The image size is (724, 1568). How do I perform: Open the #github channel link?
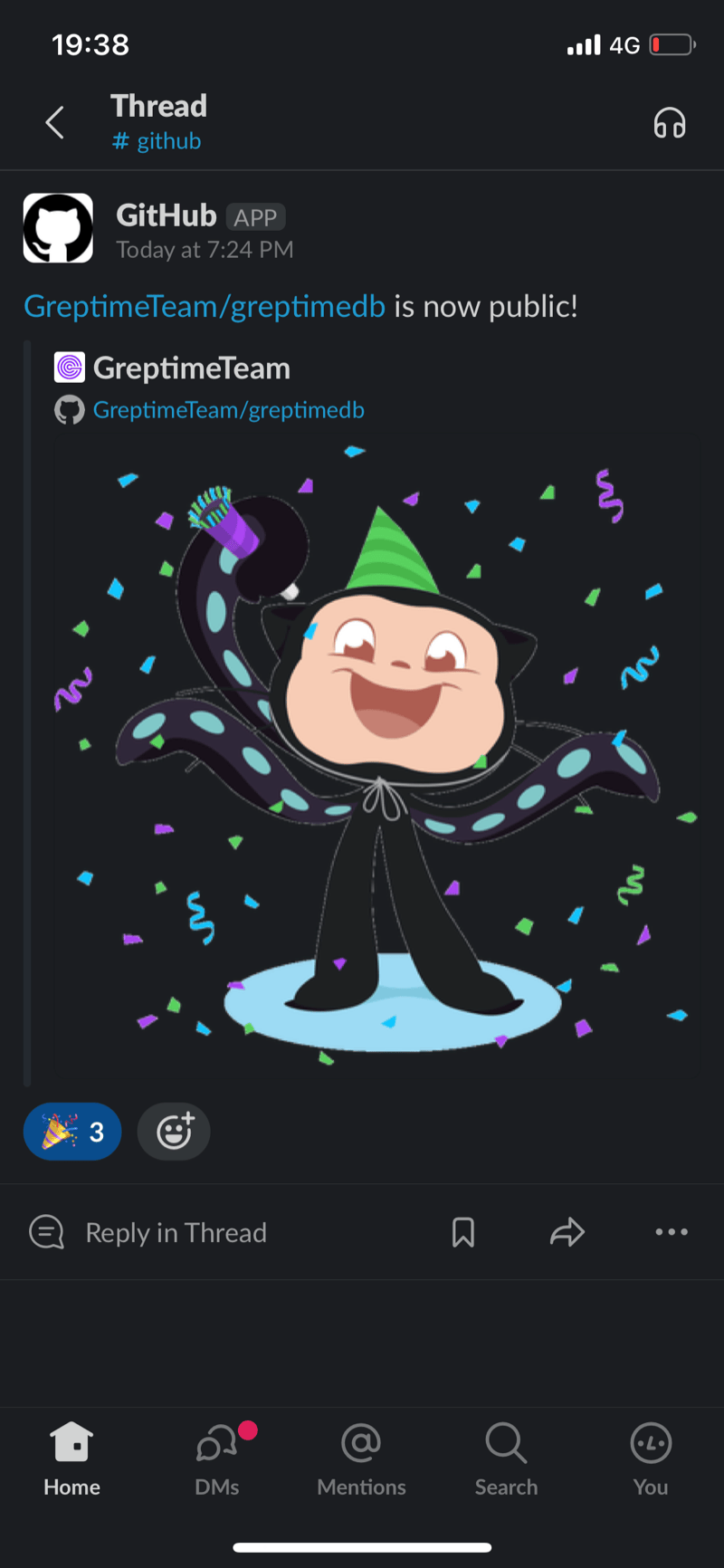coord(157,141)
